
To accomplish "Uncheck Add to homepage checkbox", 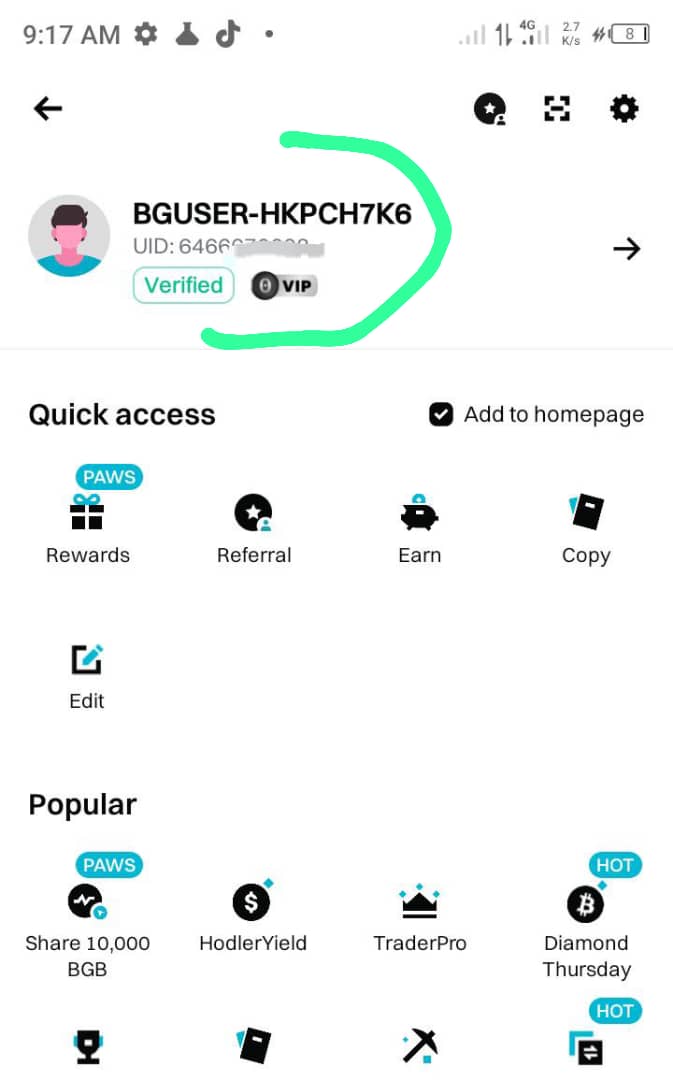I will (x=441, y=414).
